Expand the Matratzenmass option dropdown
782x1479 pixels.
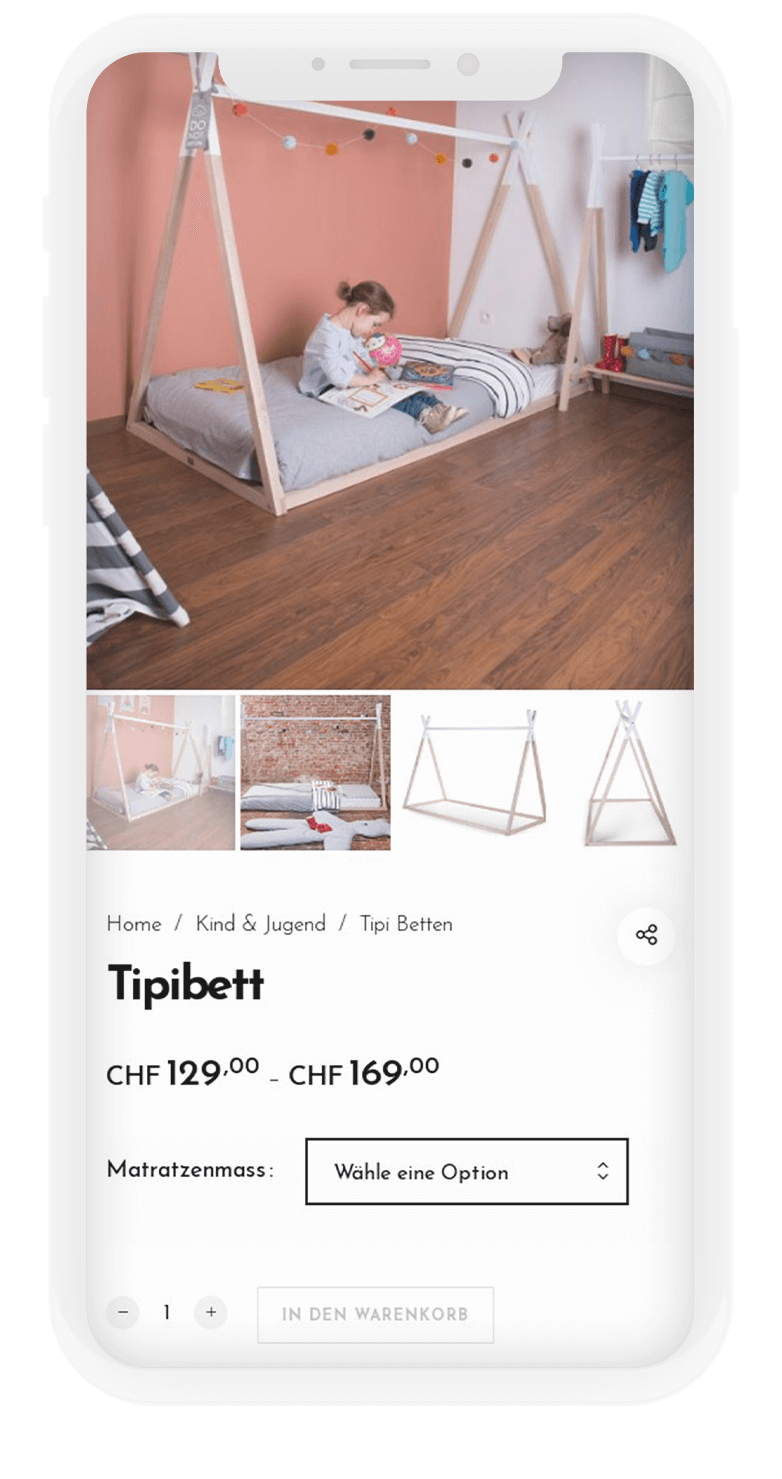coord(466,1171)
